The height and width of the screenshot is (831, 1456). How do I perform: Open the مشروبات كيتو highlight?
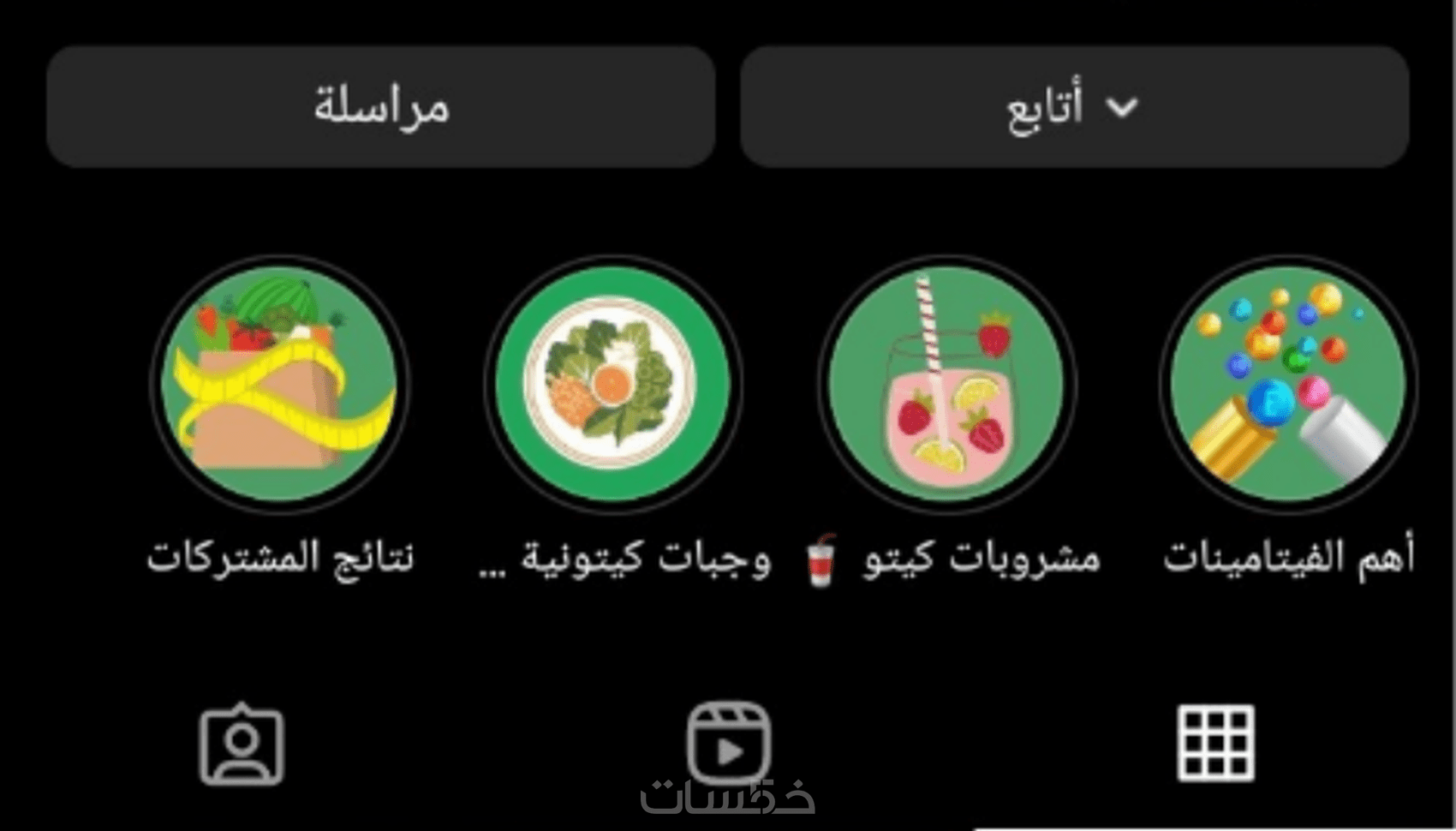[x=946, y=383]
